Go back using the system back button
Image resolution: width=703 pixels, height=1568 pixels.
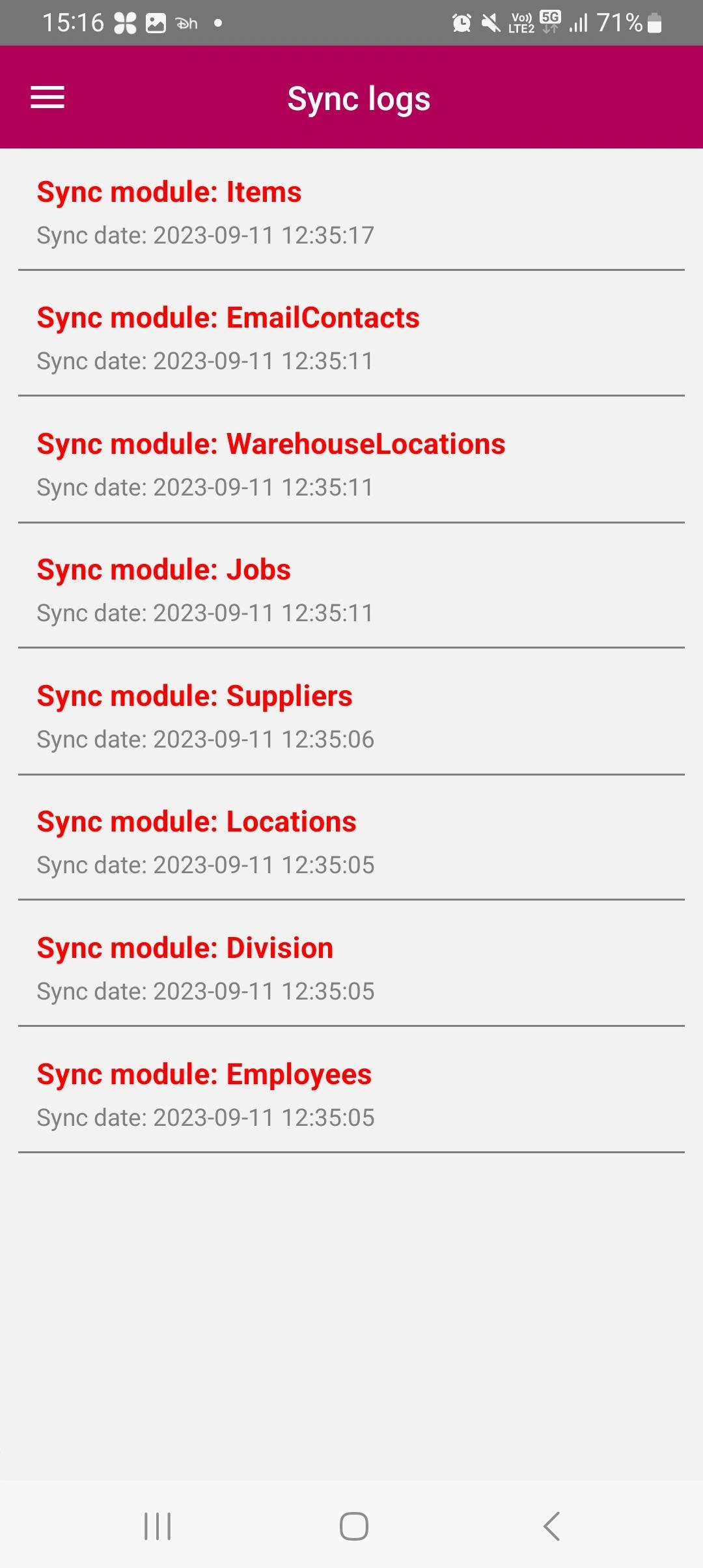pyautogui.click(x=551, y=1526)
